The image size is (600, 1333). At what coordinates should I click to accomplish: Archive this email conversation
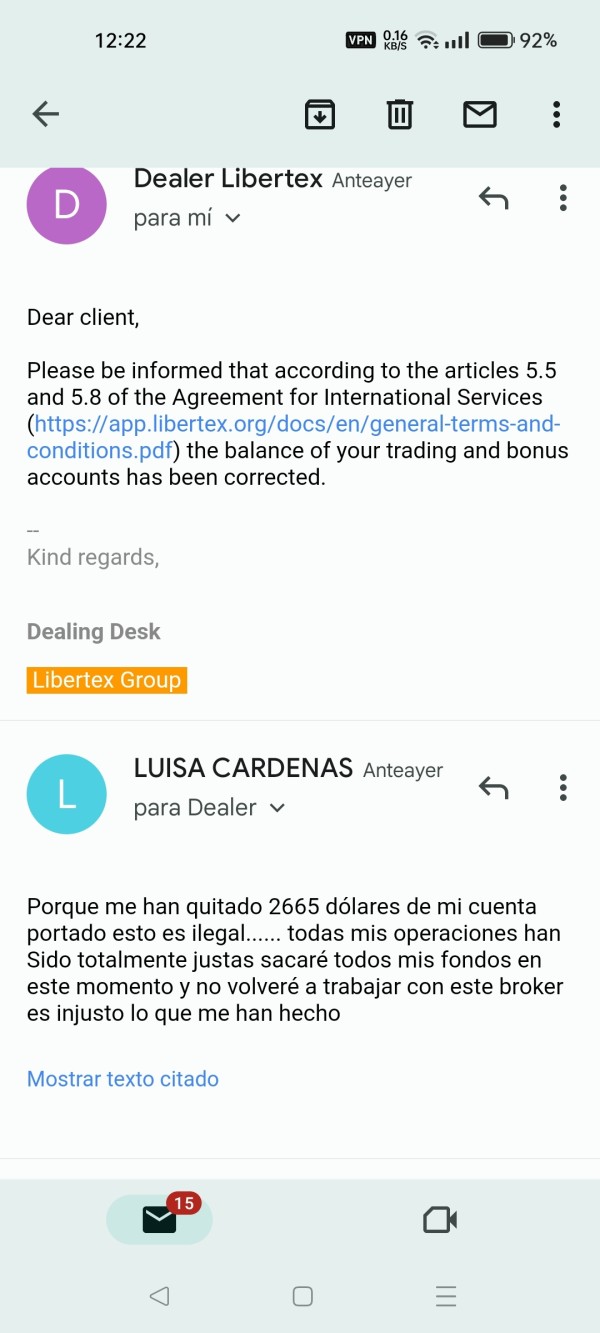(320, 114)
